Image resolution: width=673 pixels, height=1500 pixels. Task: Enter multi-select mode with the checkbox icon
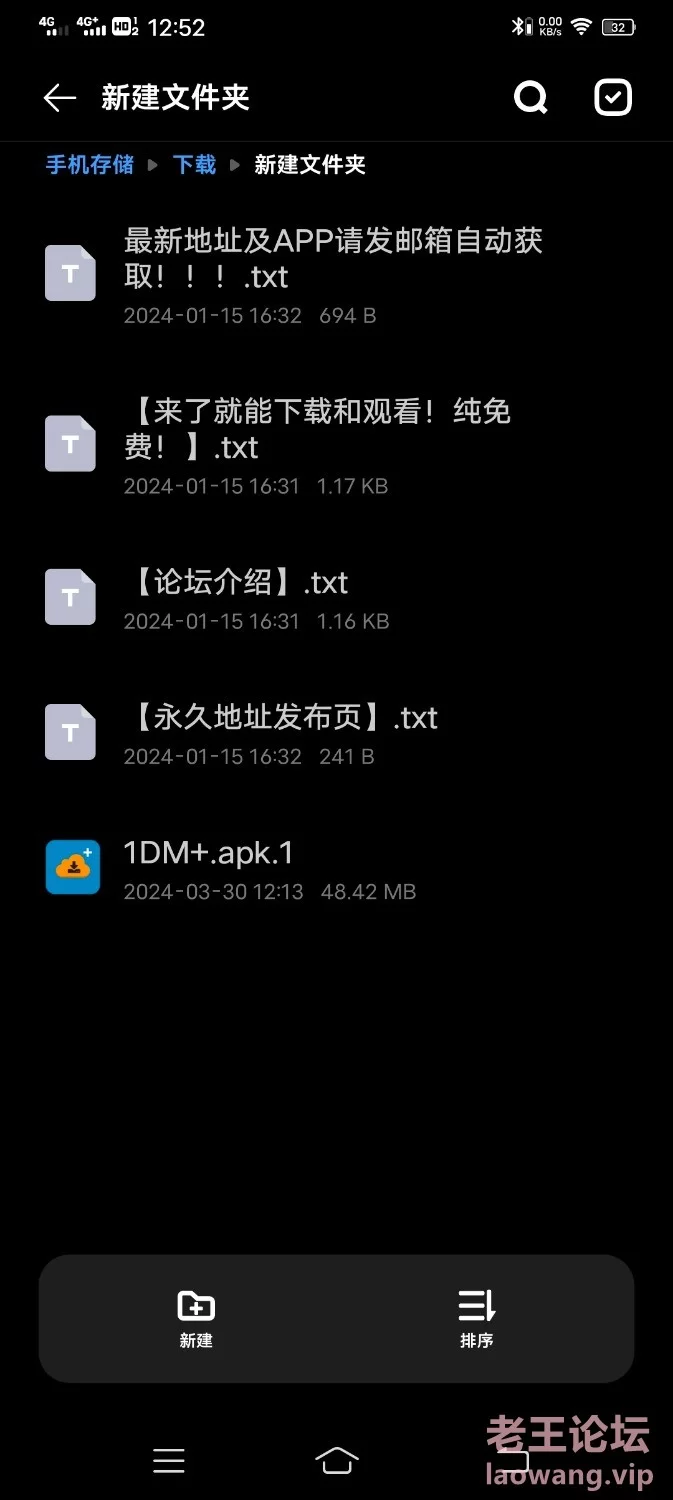click(x=613, y=97)
